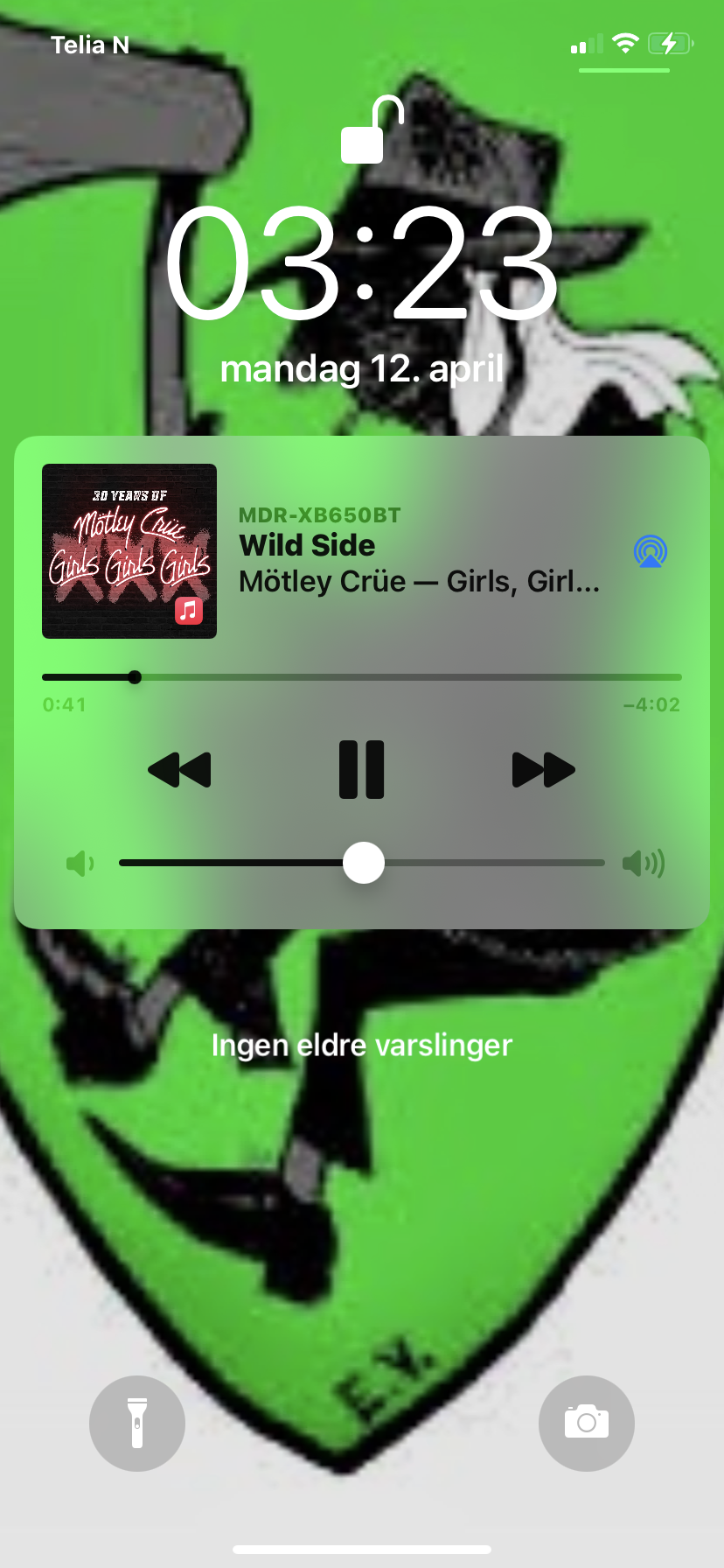This screenshot has width=724, height=1568.
Task: Go back to the previous track
Action: pos(180,770)
